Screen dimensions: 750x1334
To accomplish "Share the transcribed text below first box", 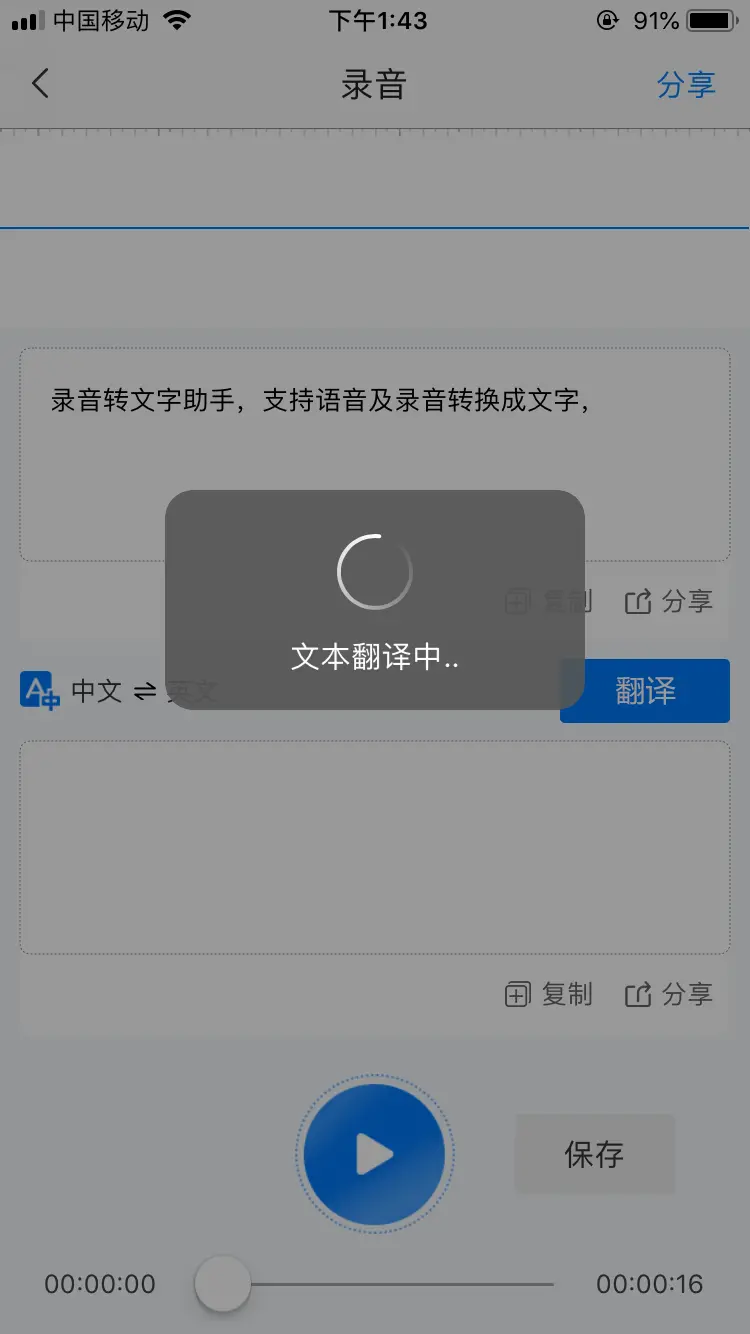I will (668, 601).
